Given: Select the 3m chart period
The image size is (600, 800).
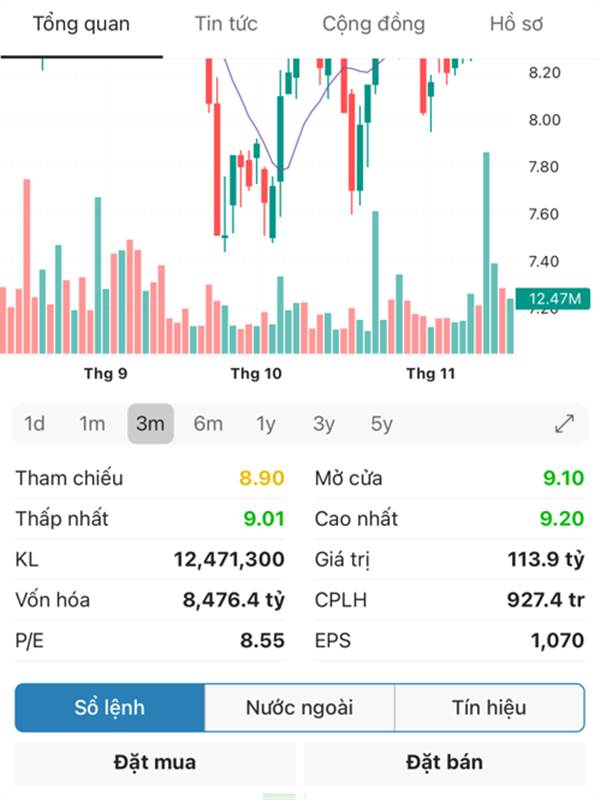Looking at the screenshot, I should (150, 424).
